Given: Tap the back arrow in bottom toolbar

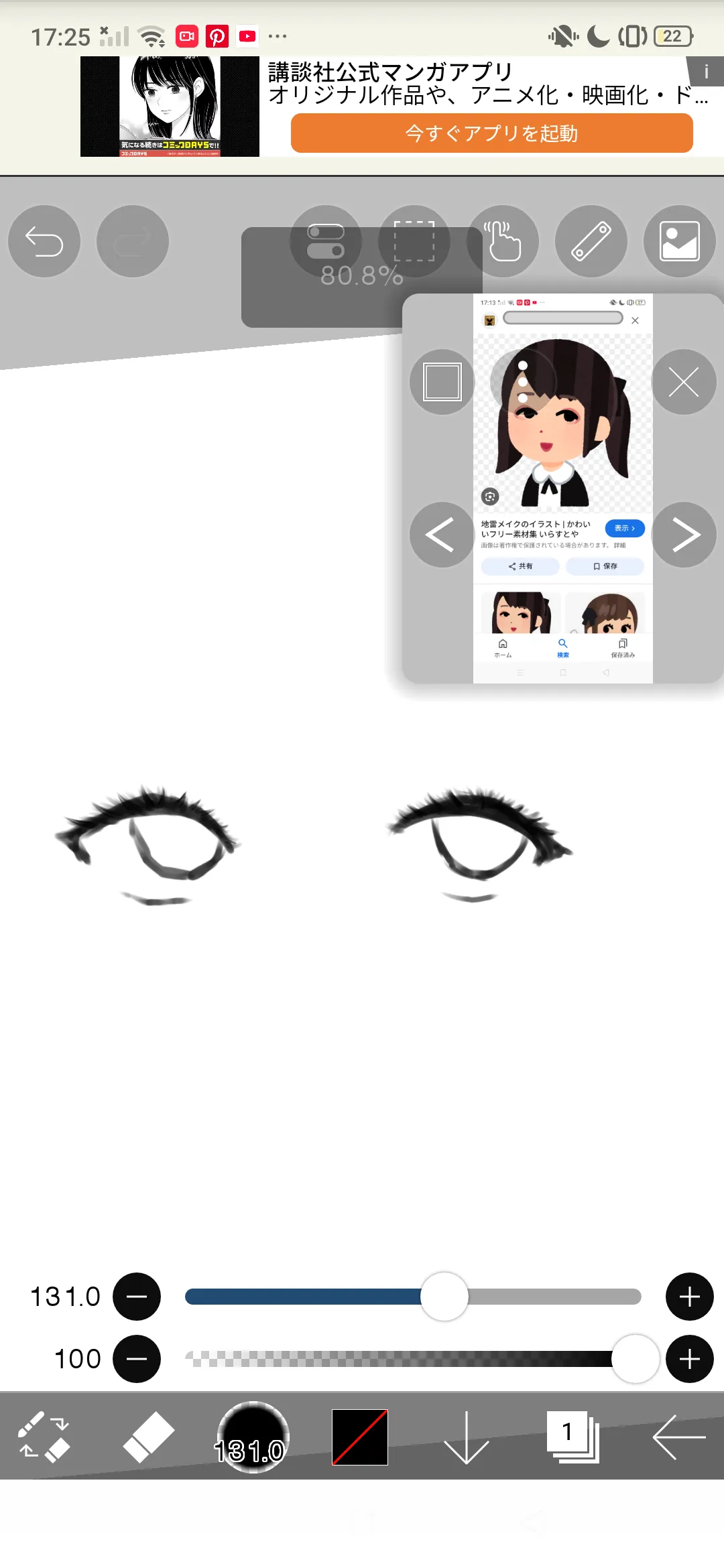Looking at the screenshot, I should pos(678,1437).
